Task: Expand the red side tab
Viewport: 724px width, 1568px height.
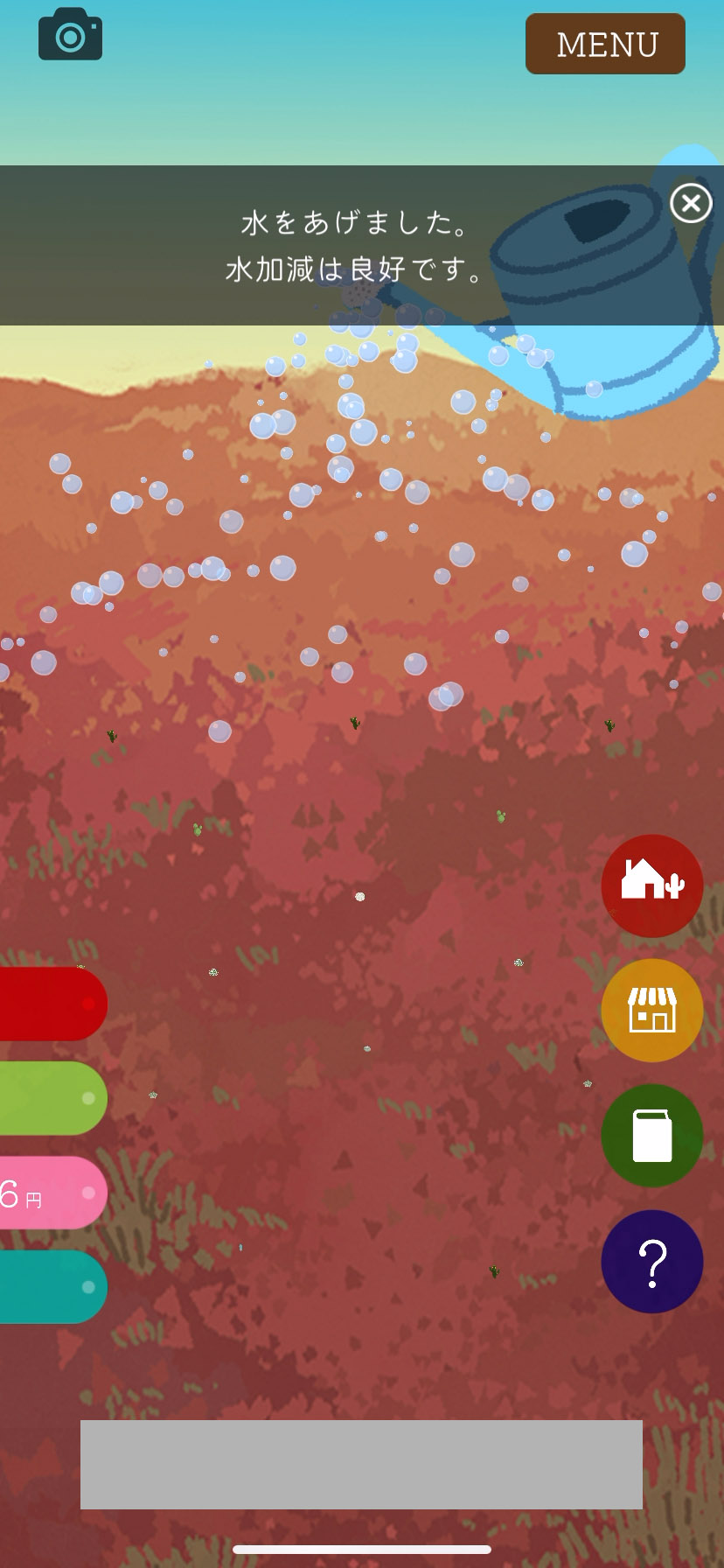Action: [52, 1004]
